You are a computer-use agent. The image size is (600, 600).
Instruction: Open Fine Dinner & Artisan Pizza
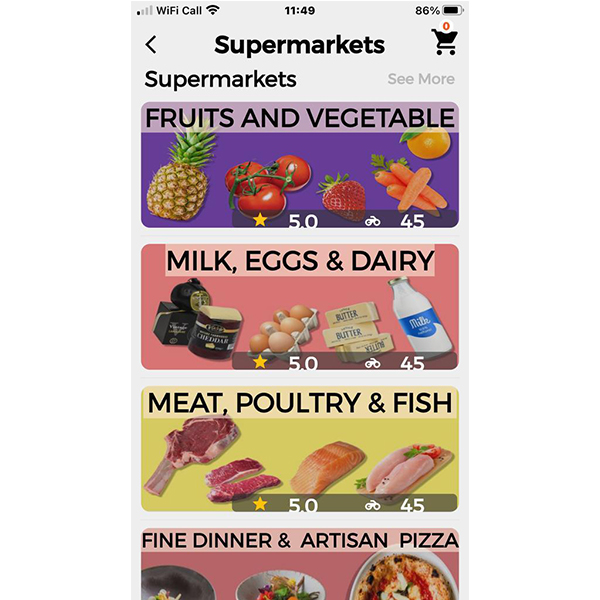click(x=300, y=563)
